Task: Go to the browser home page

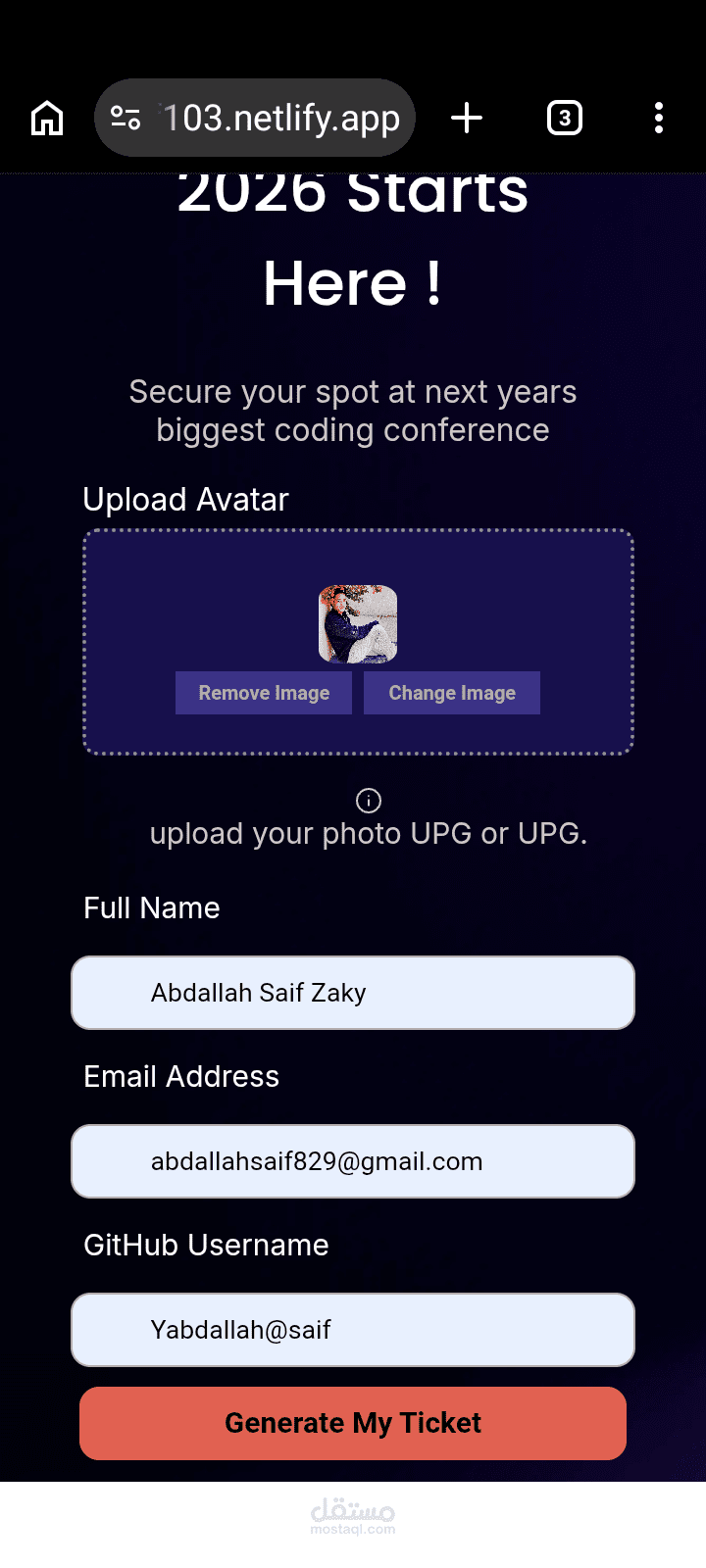Action: tap(47, 119)
